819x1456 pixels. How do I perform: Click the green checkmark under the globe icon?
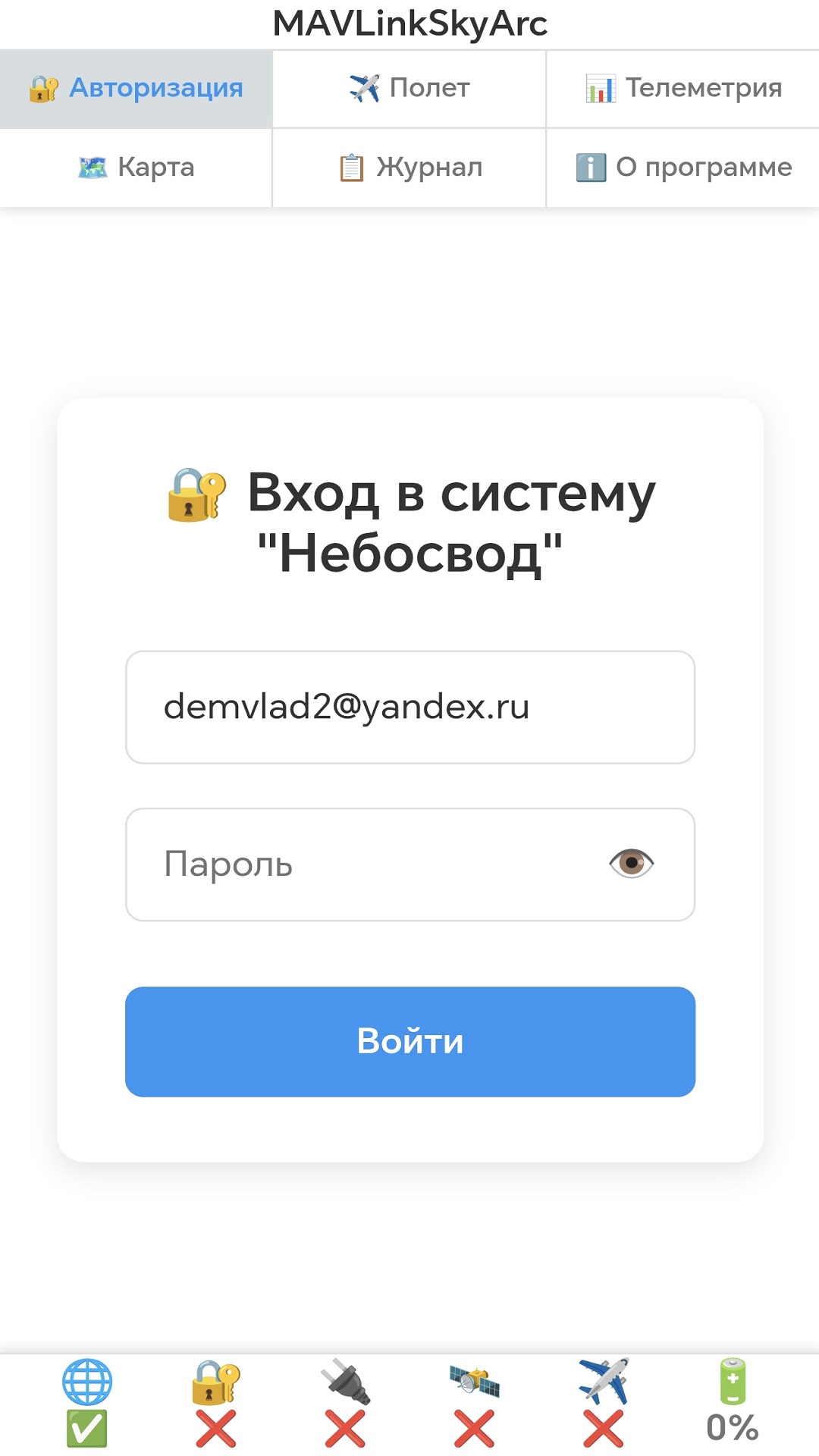pyautogui.click(x=86, y=1429)
